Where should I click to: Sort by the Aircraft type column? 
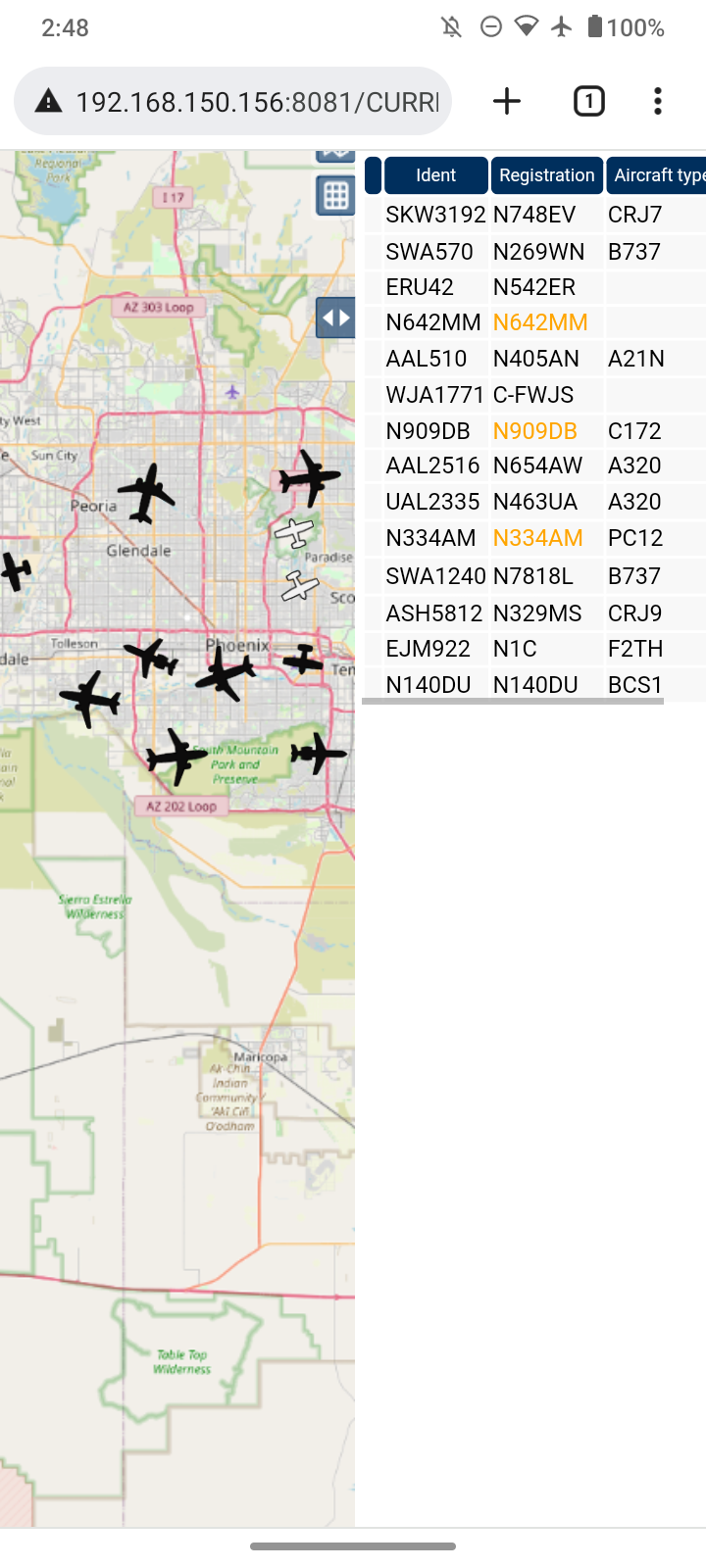656,175
